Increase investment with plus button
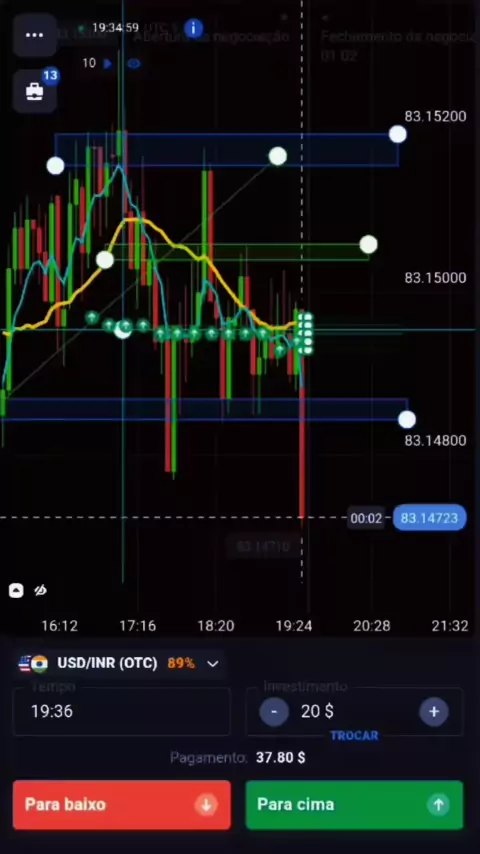480x854 pixels. [x=434, y=711]
